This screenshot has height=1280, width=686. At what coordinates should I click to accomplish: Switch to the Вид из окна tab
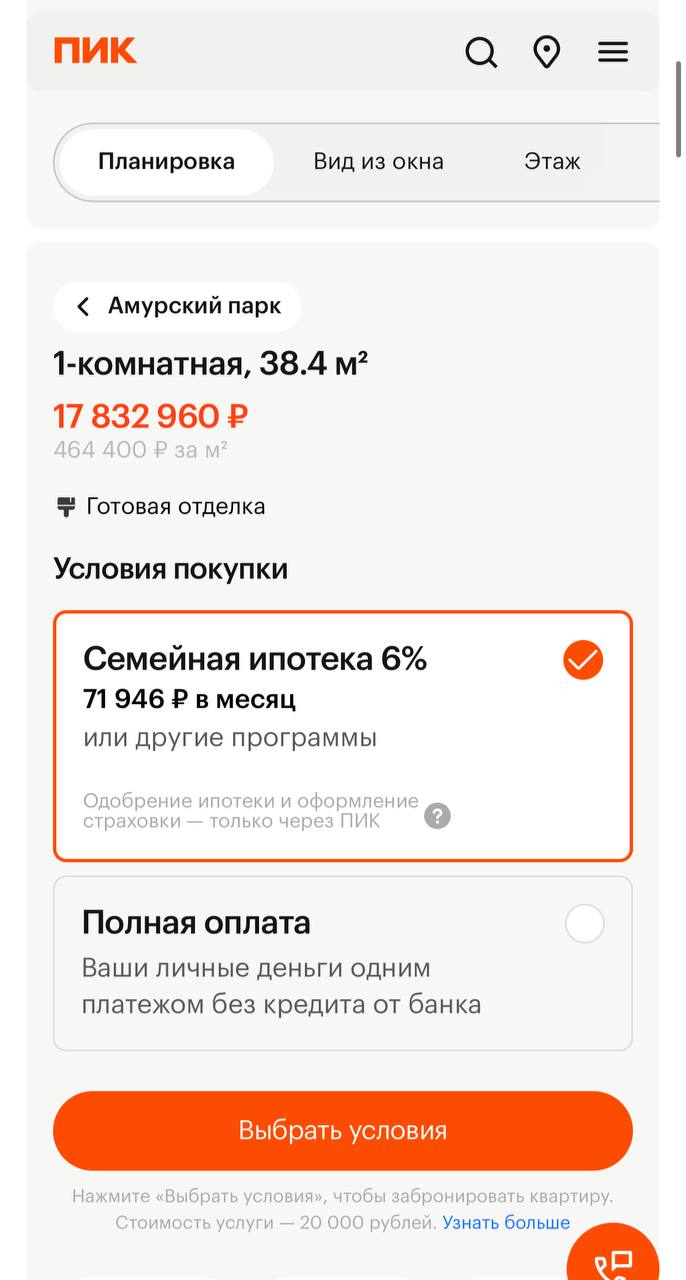[x=378, y=162]
